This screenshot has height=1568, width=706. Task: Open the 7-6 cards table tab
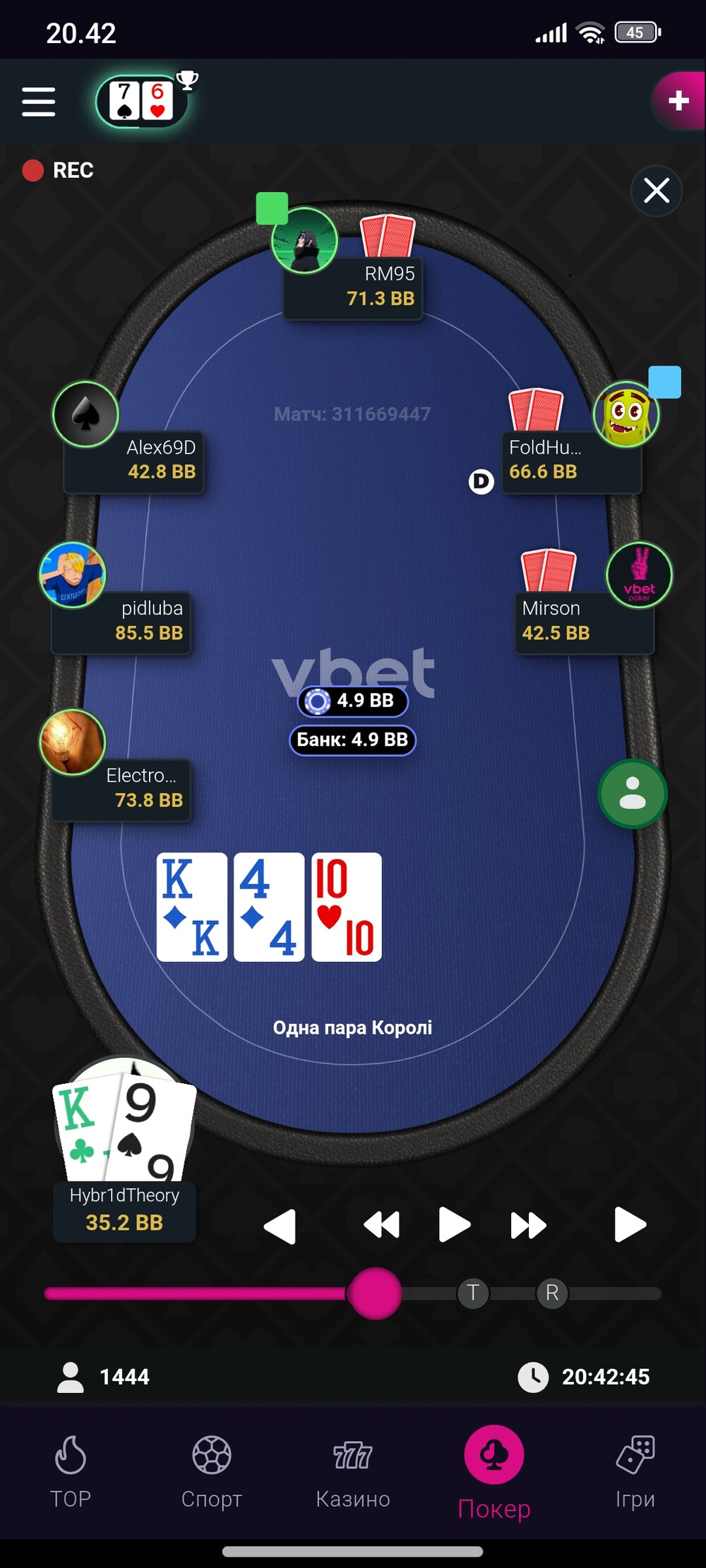(x=141, y=102)
